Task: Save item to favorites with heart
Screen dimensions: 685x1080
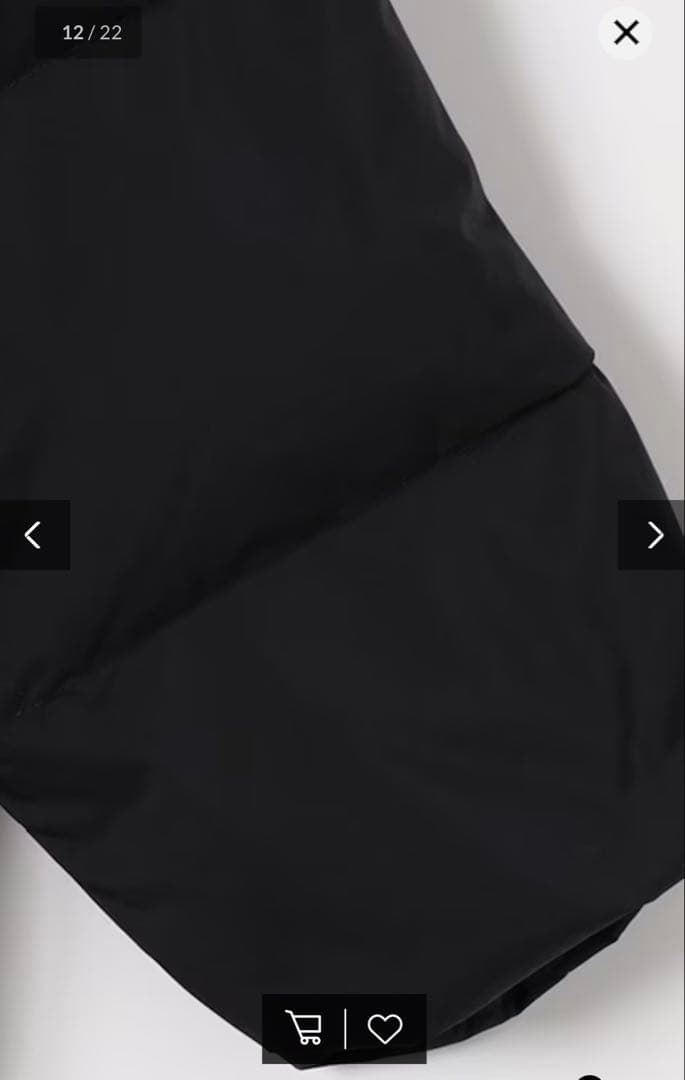Action: click(x=385, y=1028)
